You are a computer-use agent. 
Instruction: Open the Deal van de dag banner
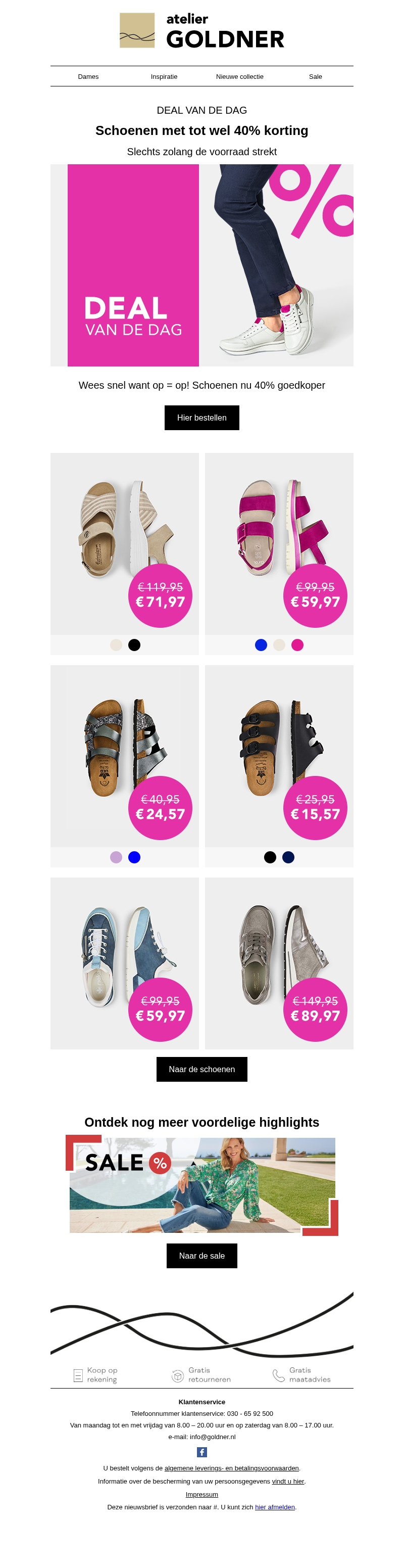pyautogui.click(x=201, y=265)
